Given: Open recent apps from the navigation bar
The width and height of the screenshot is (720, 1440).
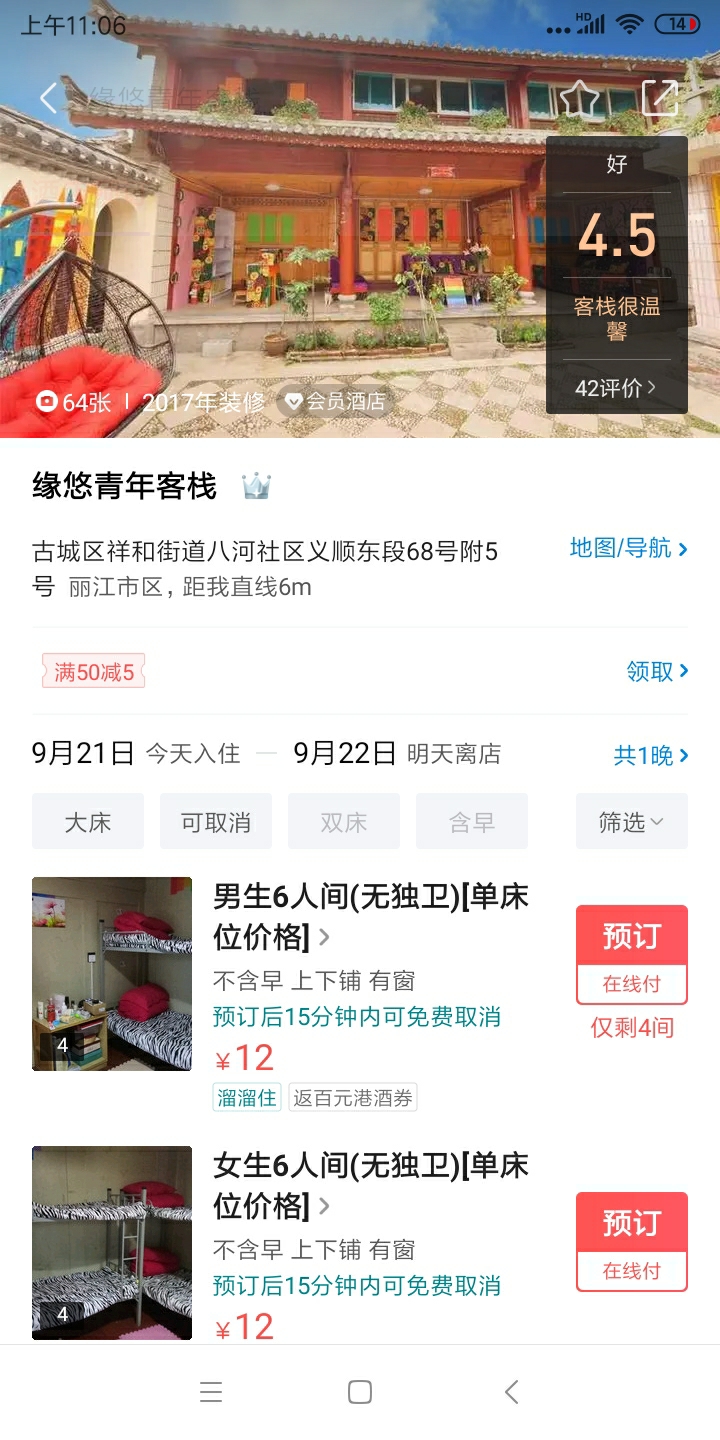Looking at the screenshot, I should click(210, 1392).
